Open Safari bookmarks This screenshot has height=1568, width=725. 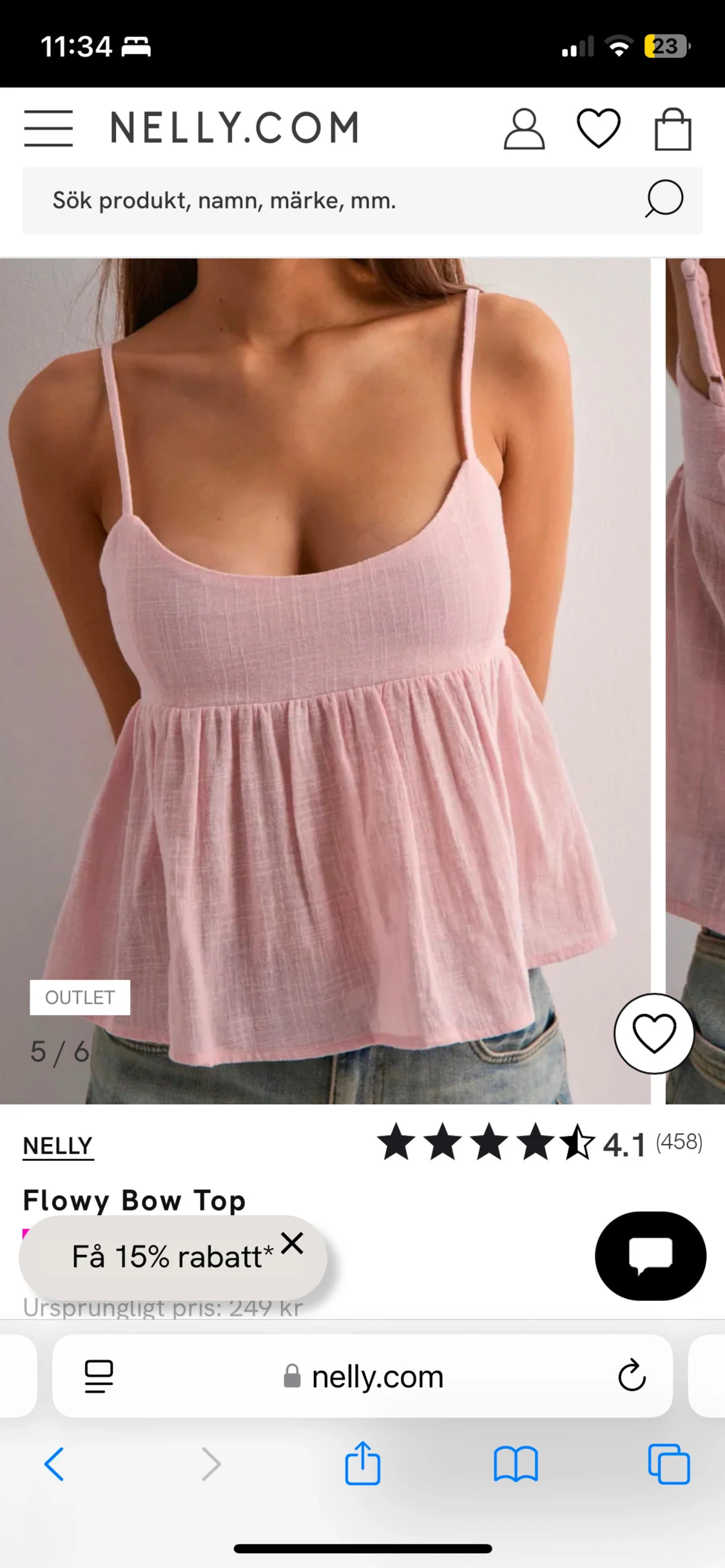(516, 1464)
